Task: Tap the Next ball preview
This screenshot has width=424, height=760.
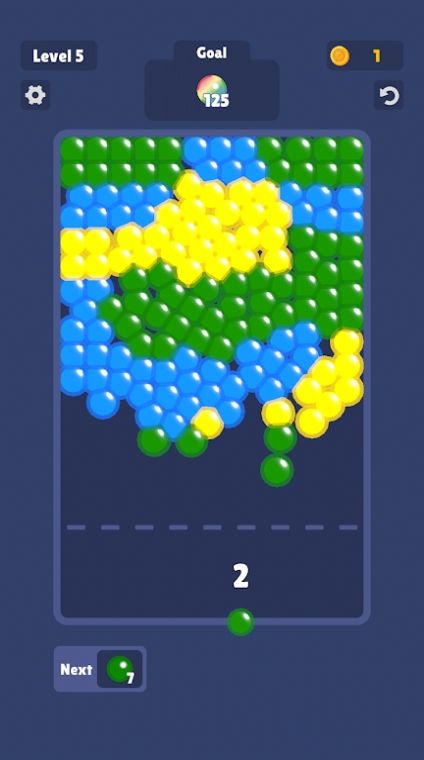Action: click(120, 669)
